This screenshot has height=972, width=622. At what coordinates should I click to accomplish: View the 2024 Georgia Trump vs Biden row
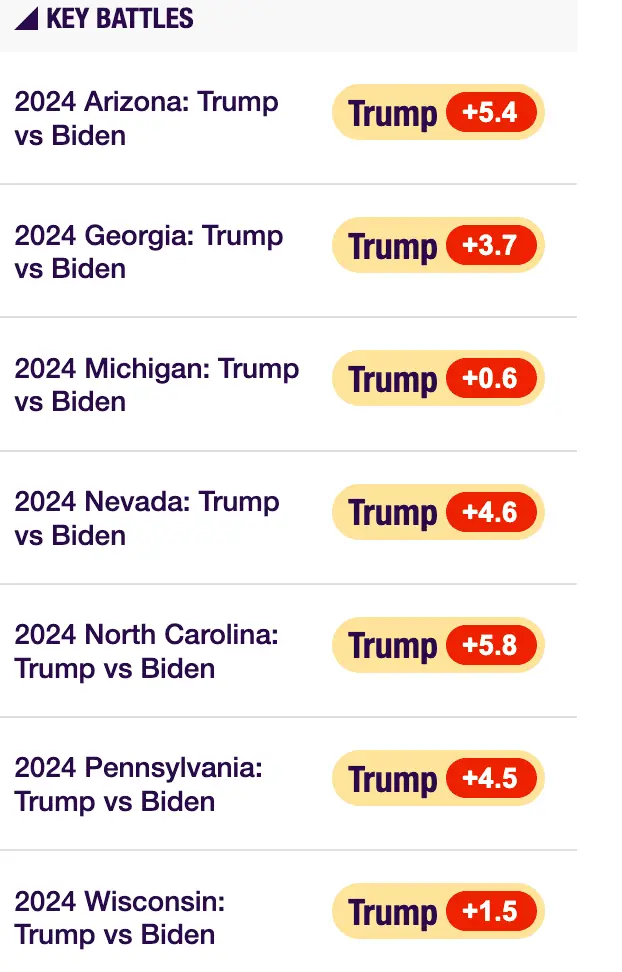[148, 251]
